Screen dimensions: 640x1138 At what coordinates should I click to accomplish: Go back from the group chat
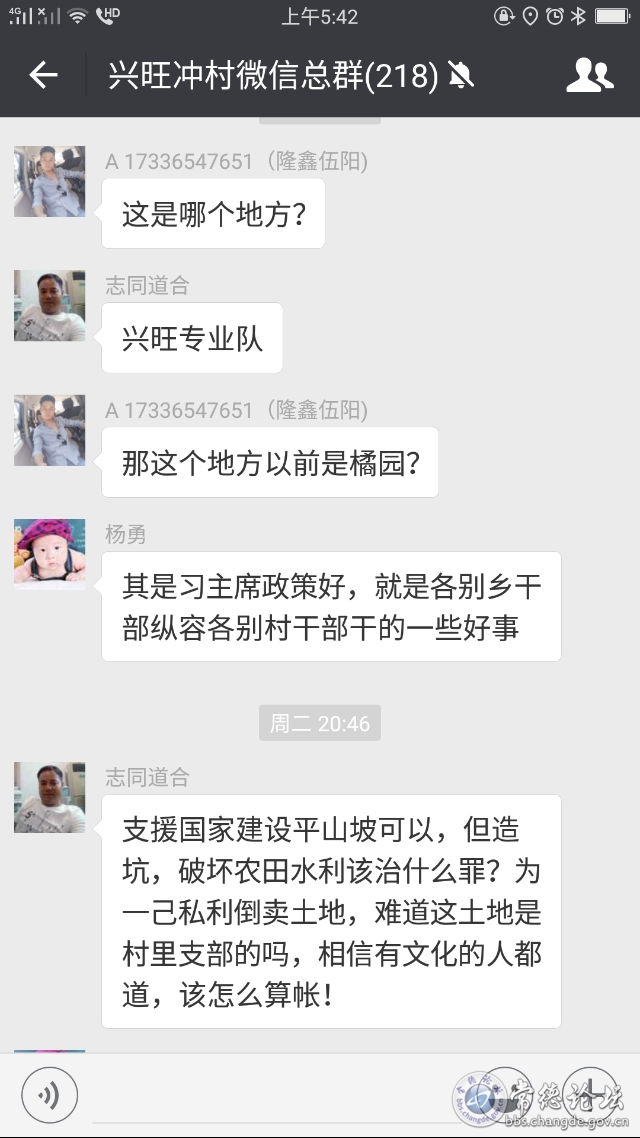click(x=43, y=75)
